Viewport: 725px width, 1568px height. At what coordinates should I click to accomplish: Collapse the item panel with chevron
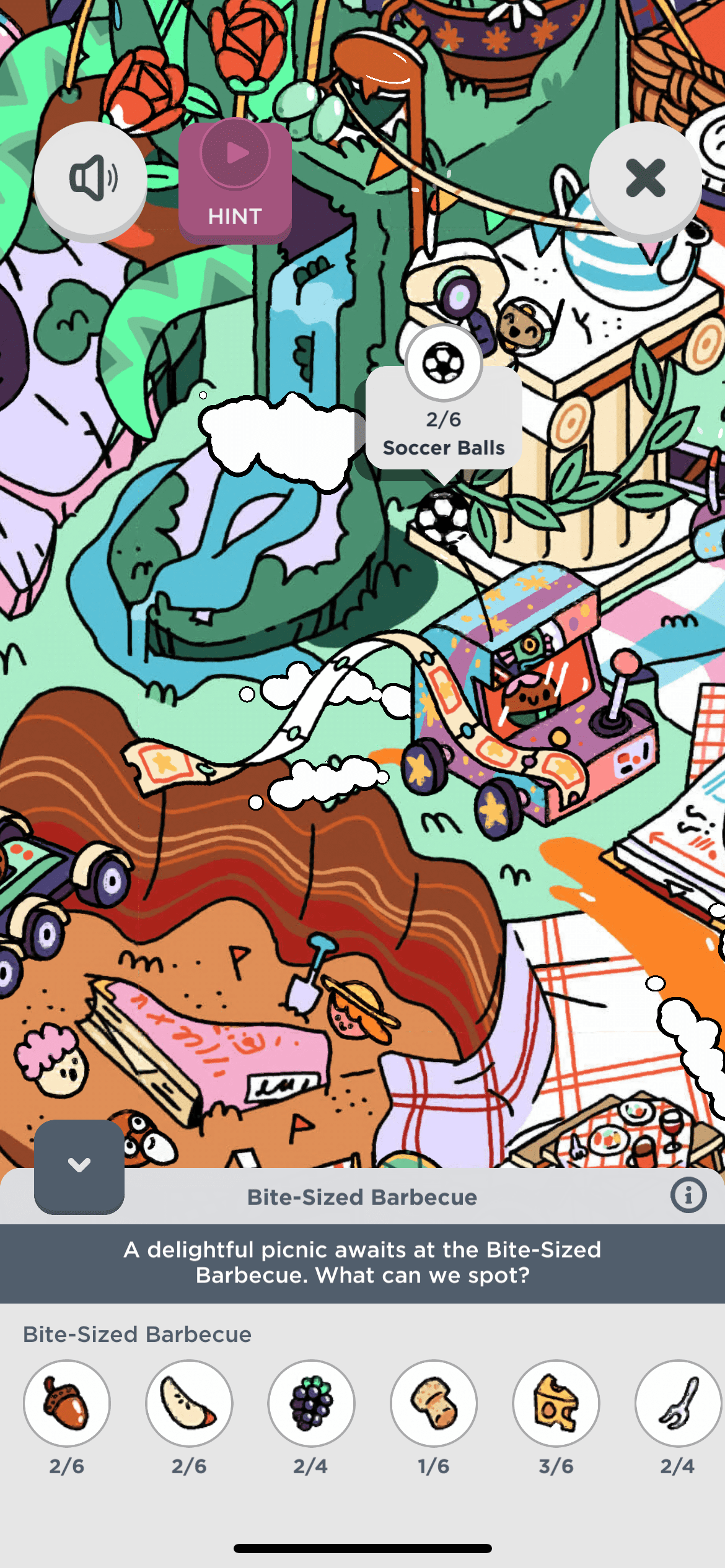click(79, 1165)
